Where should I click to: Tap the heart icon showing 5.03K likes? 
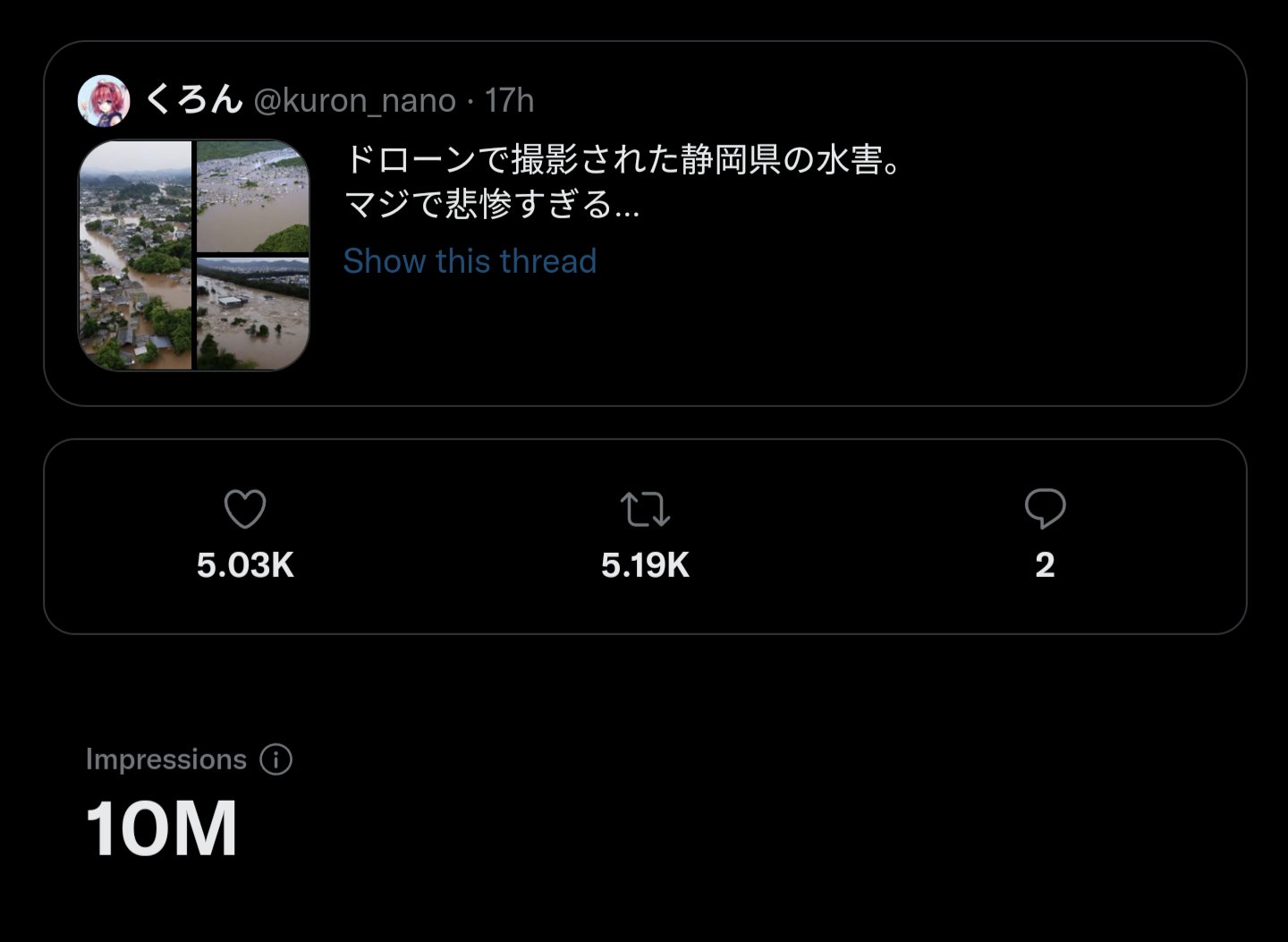click(245, 509)
